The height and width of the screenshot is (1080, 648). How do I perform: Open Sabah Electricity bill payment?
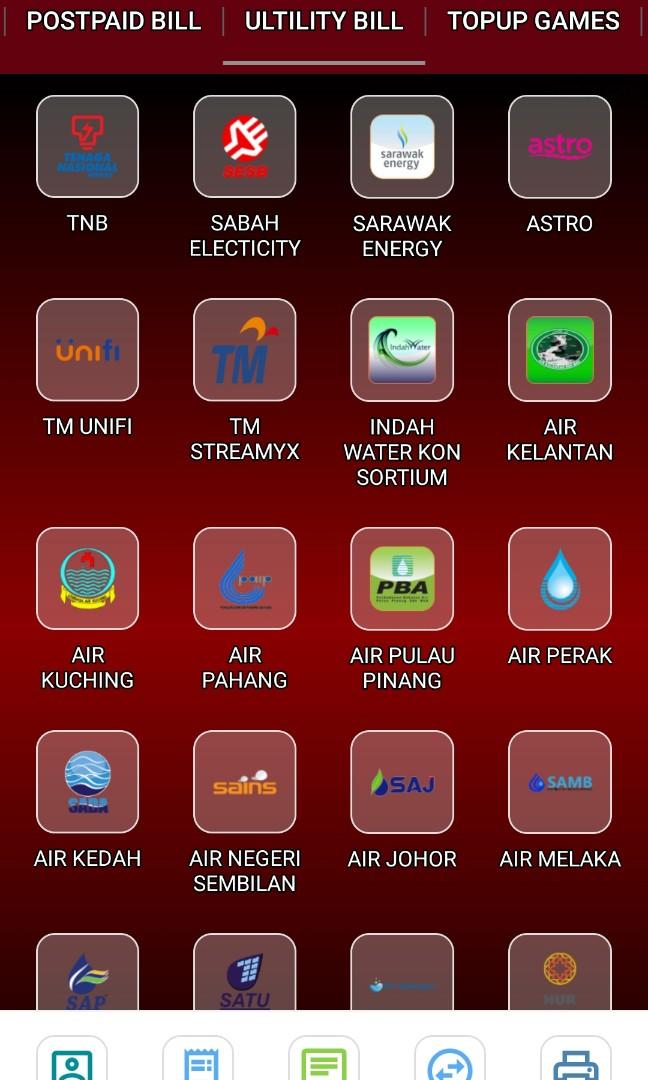(245, 147)
